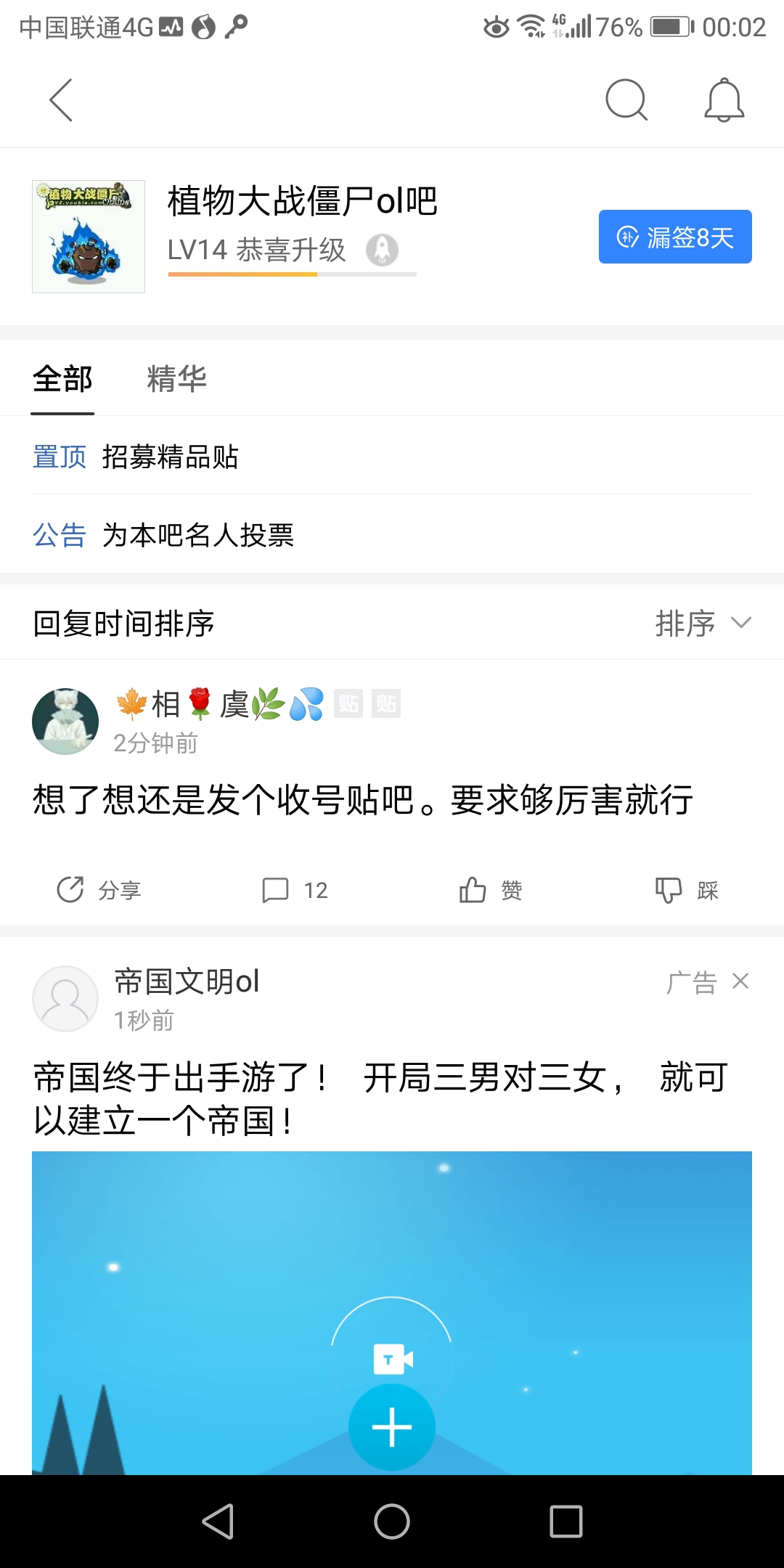Expand the 排序 sort dropdown
The height and width of the screenshot is (1568, 784).
click(703, 623)
